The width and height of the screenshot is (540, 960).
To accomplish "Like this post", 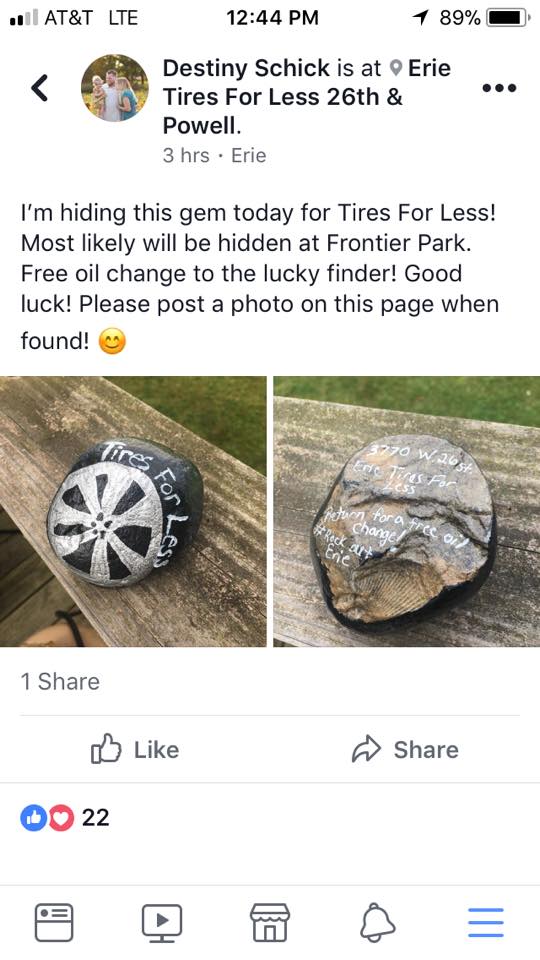I will pos(135,749).
